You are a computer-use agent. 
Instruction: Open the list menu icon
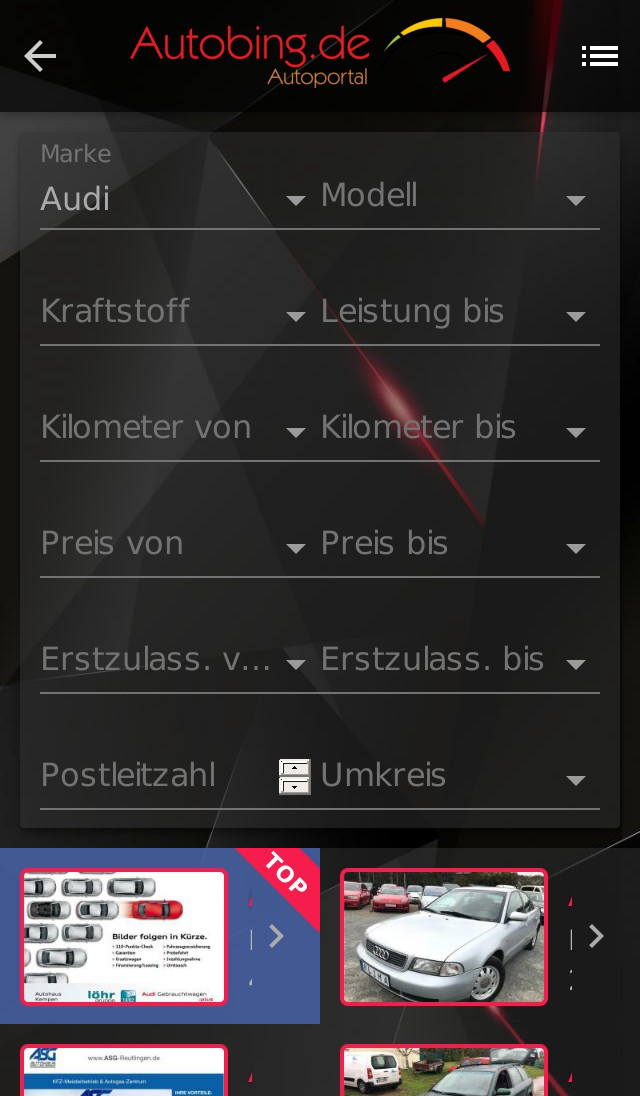(x=599, y=56)
